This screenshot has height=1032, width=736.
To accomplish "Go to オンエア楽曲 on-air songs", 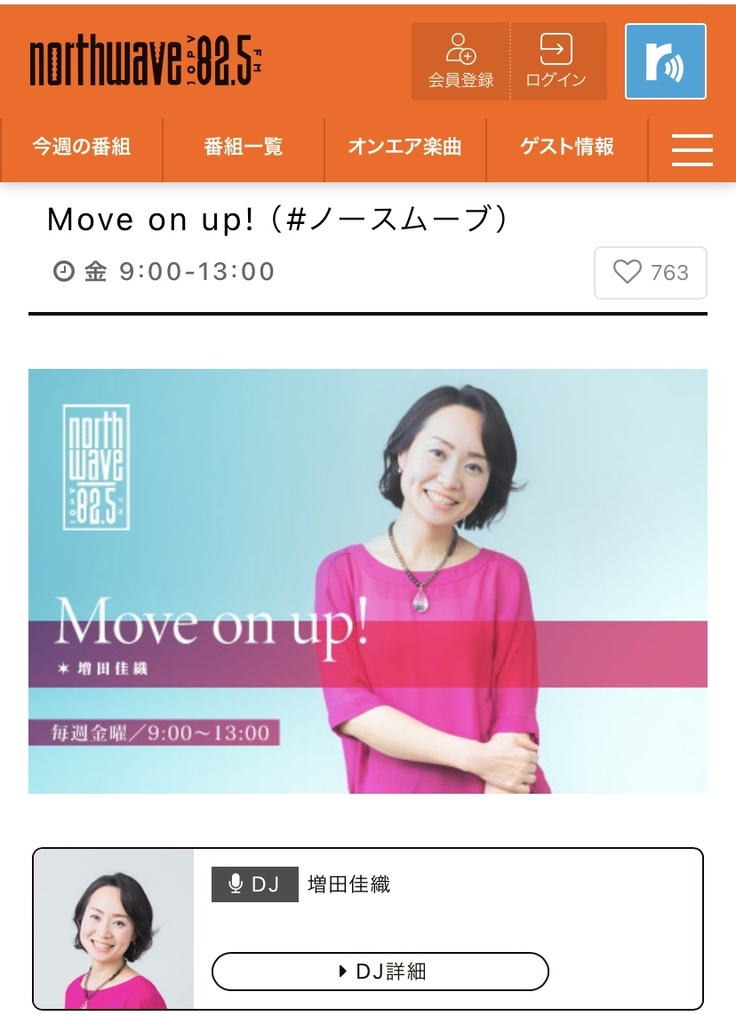I will 405,147.
